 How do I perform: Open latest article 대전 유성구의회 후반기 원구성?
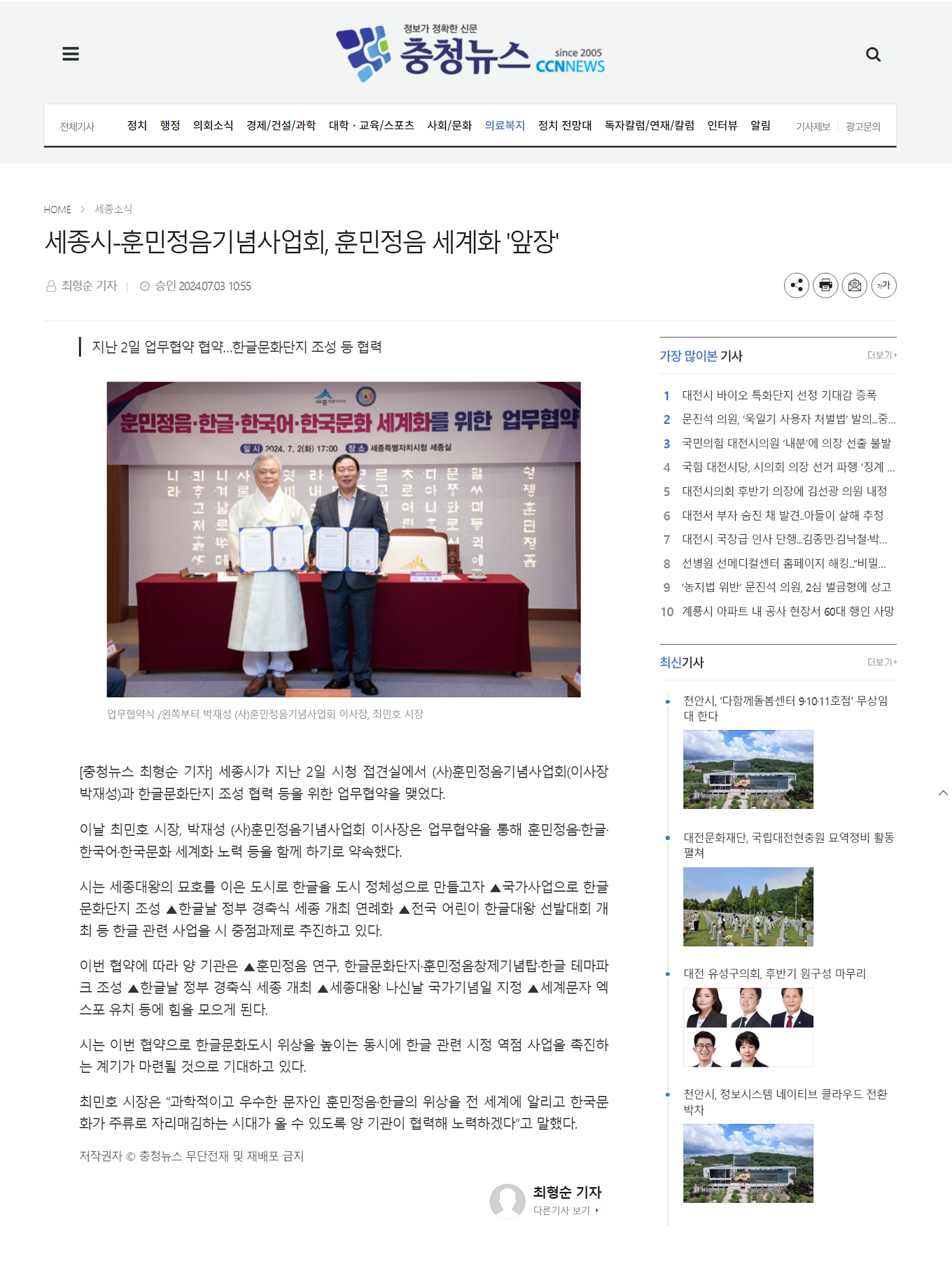pyautogui.click(x=775, y=974)
